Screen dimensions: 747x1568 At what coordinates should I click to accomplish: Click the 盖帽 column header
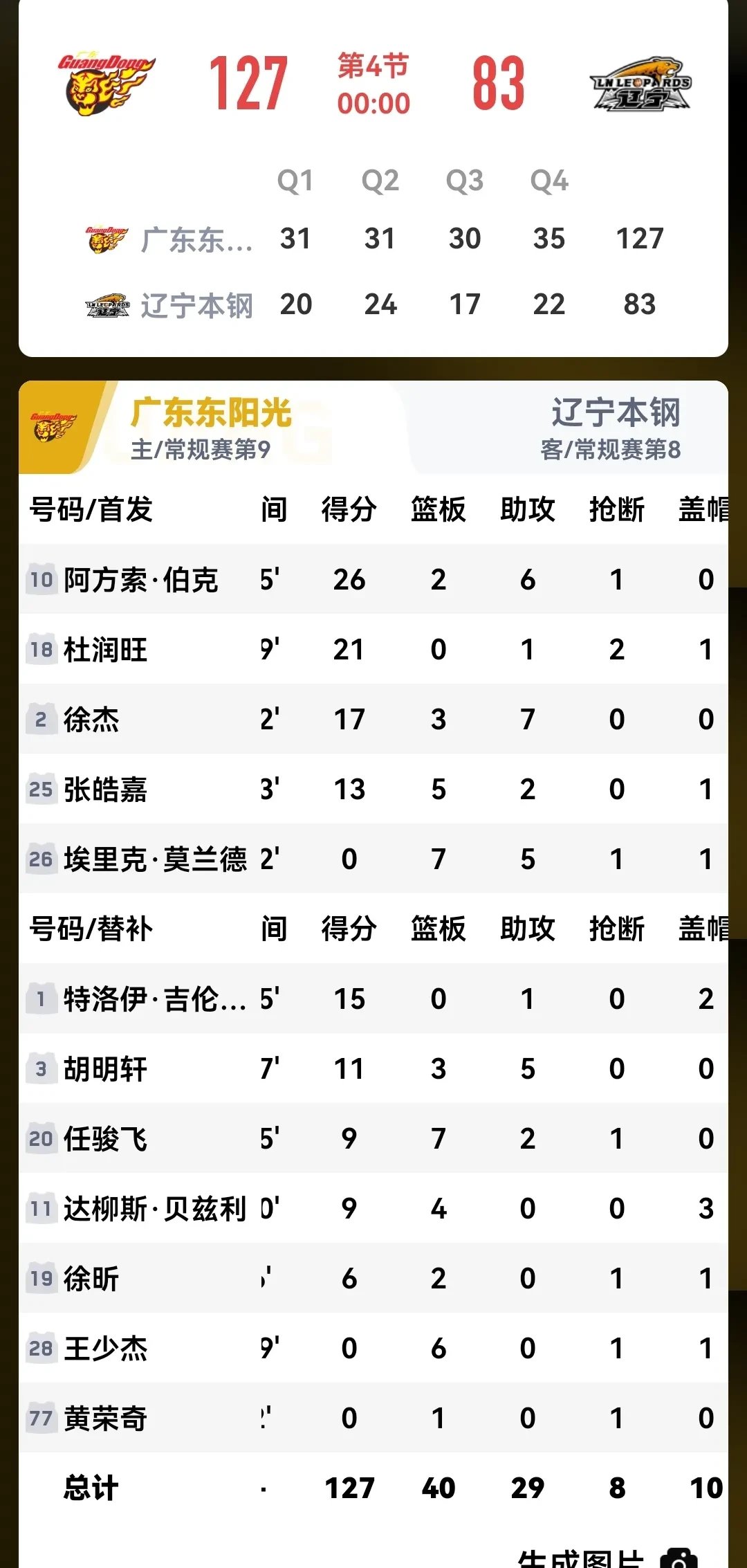[702, 510]
